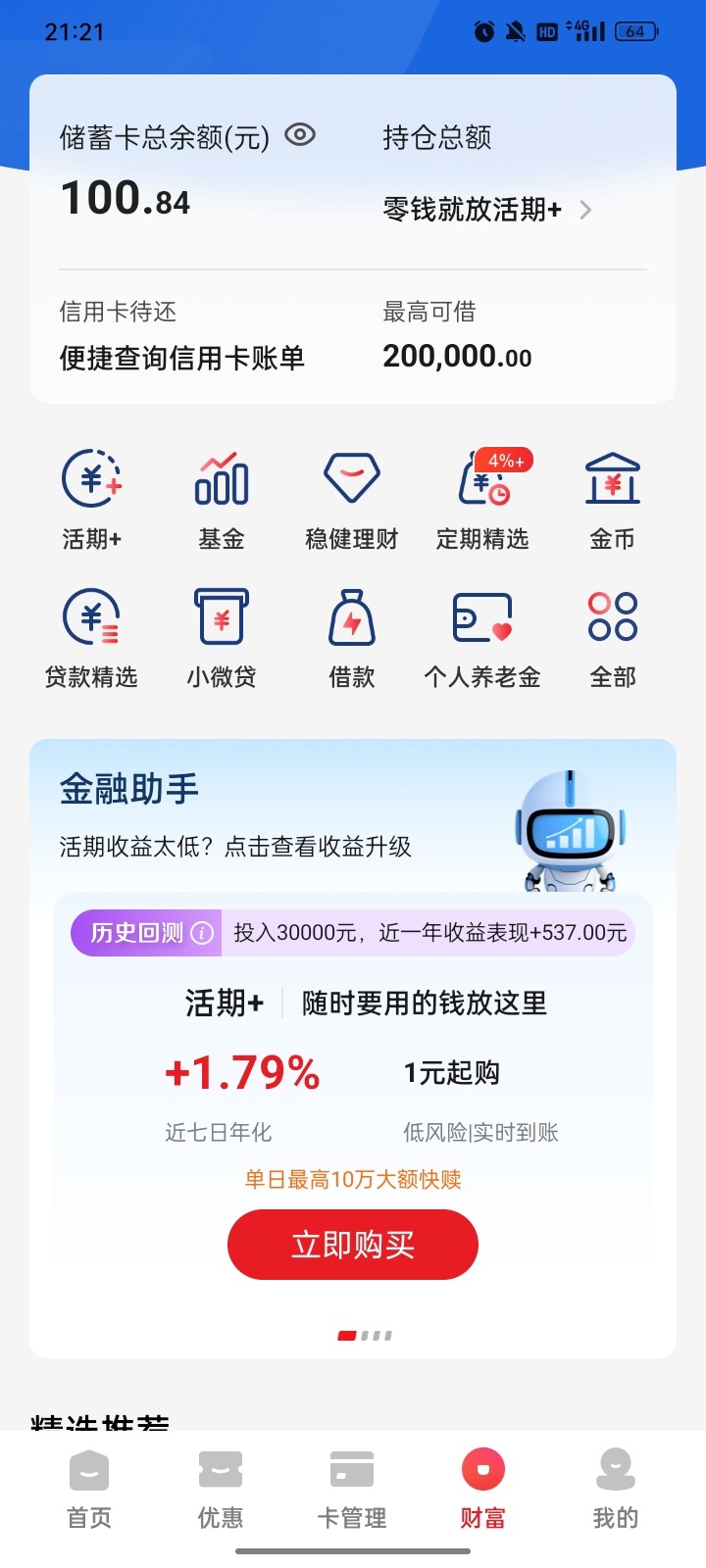Viewport: 706px width, 1568px height.
Task: Open 金币 shortcut
Action: pyautogui.click(x=612, y=499)
